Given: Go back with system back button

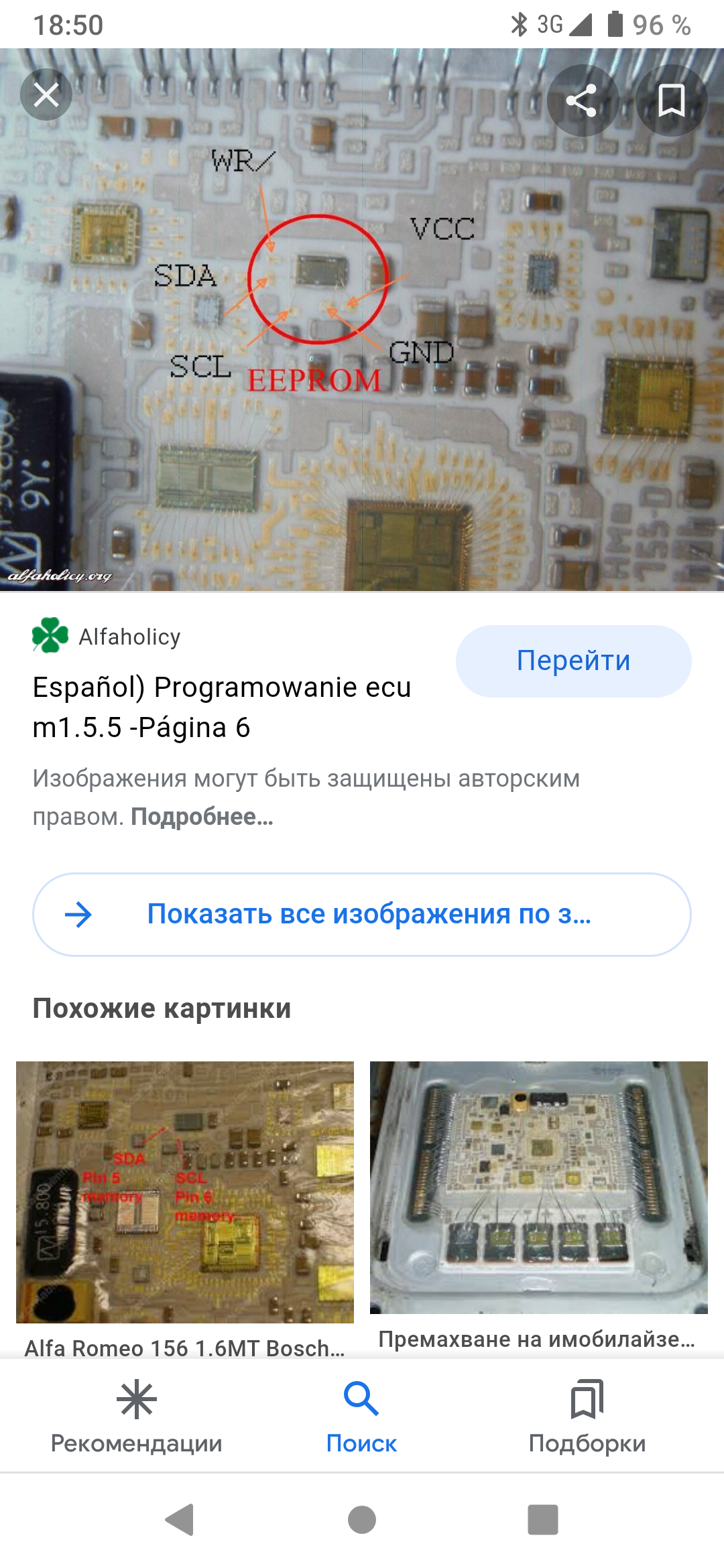Looking at the screenshot, I should (x=180, y=1520).
